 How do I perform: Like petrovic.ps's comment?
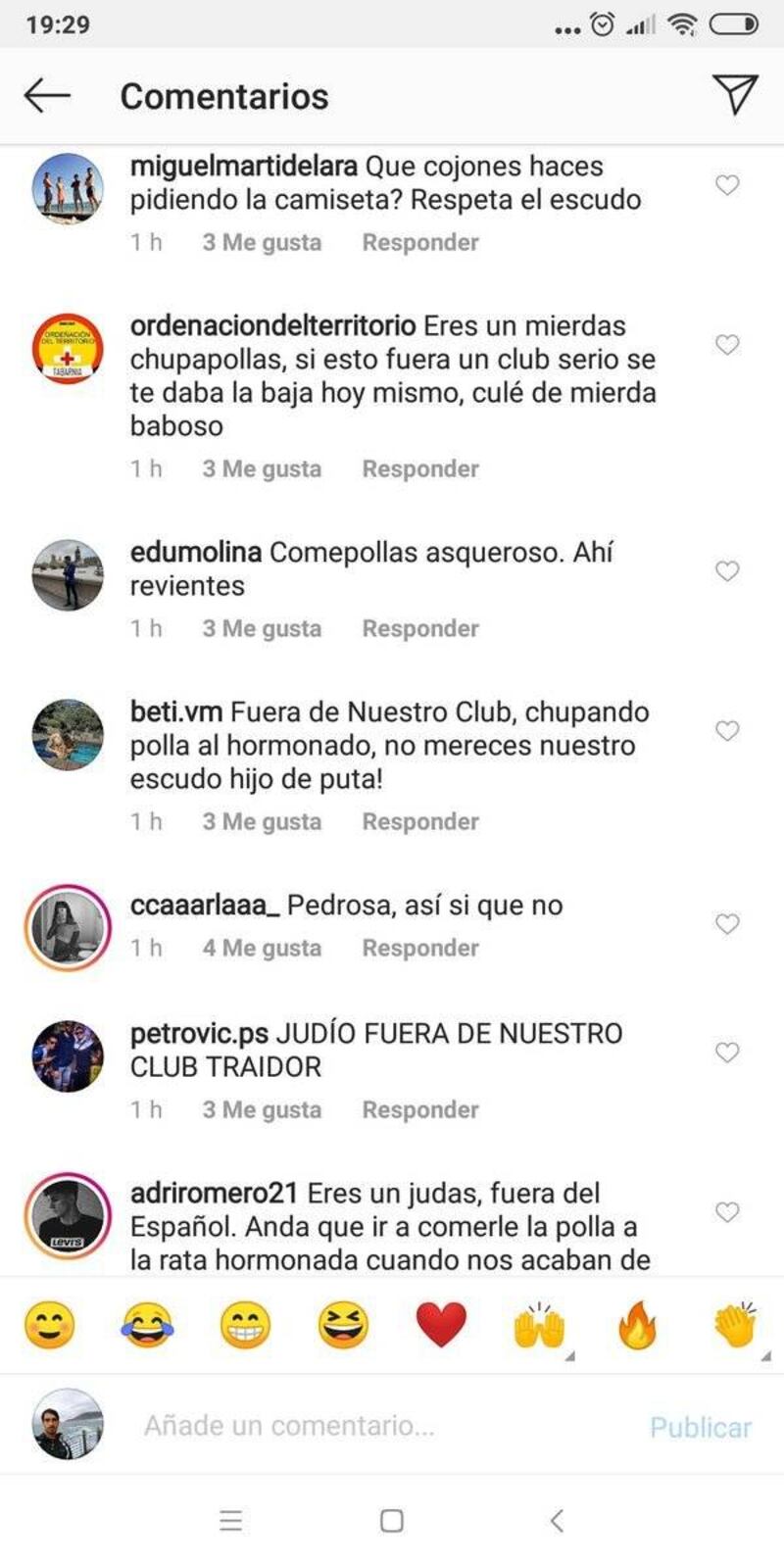[726, 1052]
